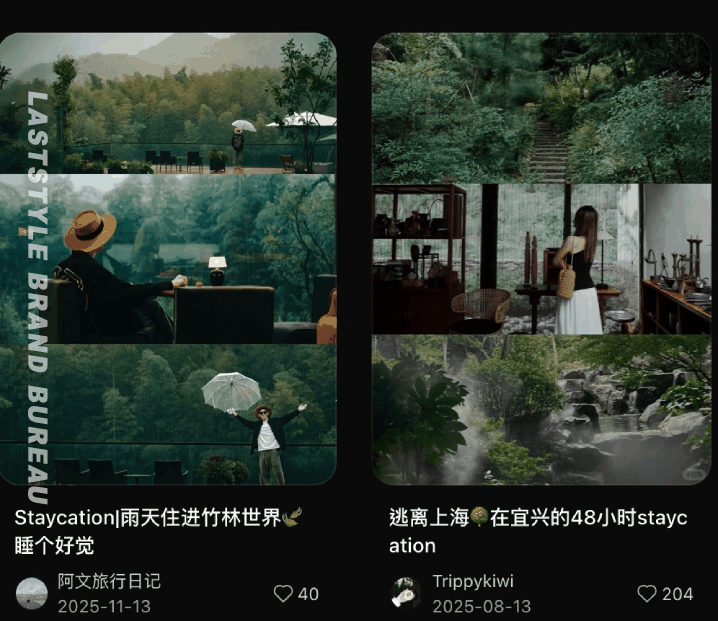View Trippykiwi's profile avatar
This screenshot has width=718, height=621.
pyautogui.click(x=406, y=593)
